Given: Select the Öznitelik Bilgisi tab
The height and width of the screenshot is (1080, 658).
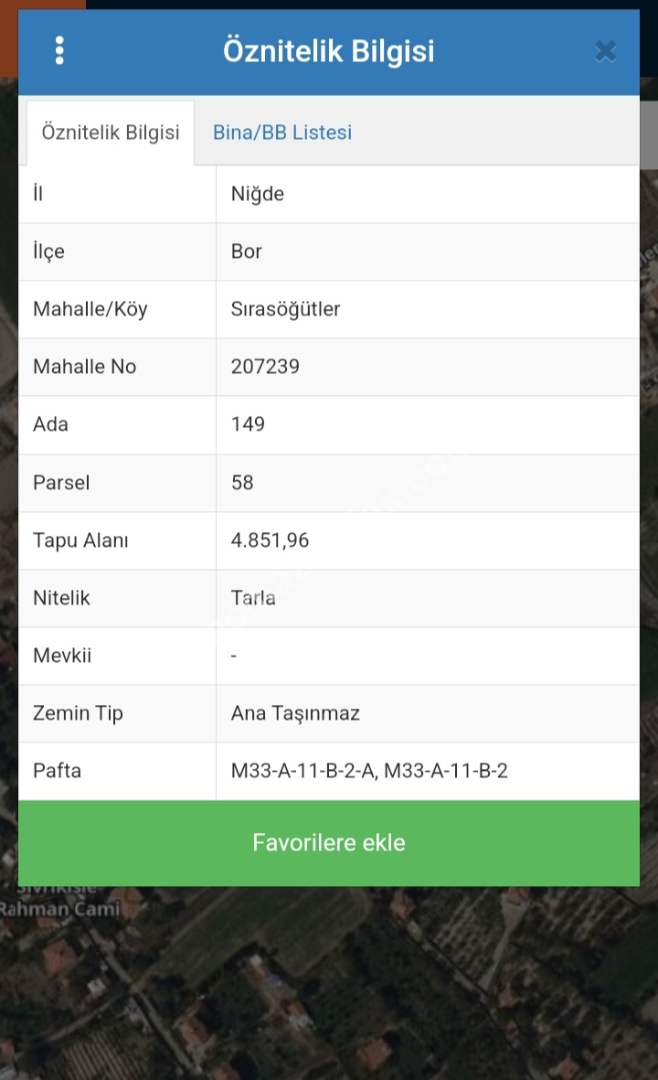Looking at the screenshot, I should tap(110, 132).
